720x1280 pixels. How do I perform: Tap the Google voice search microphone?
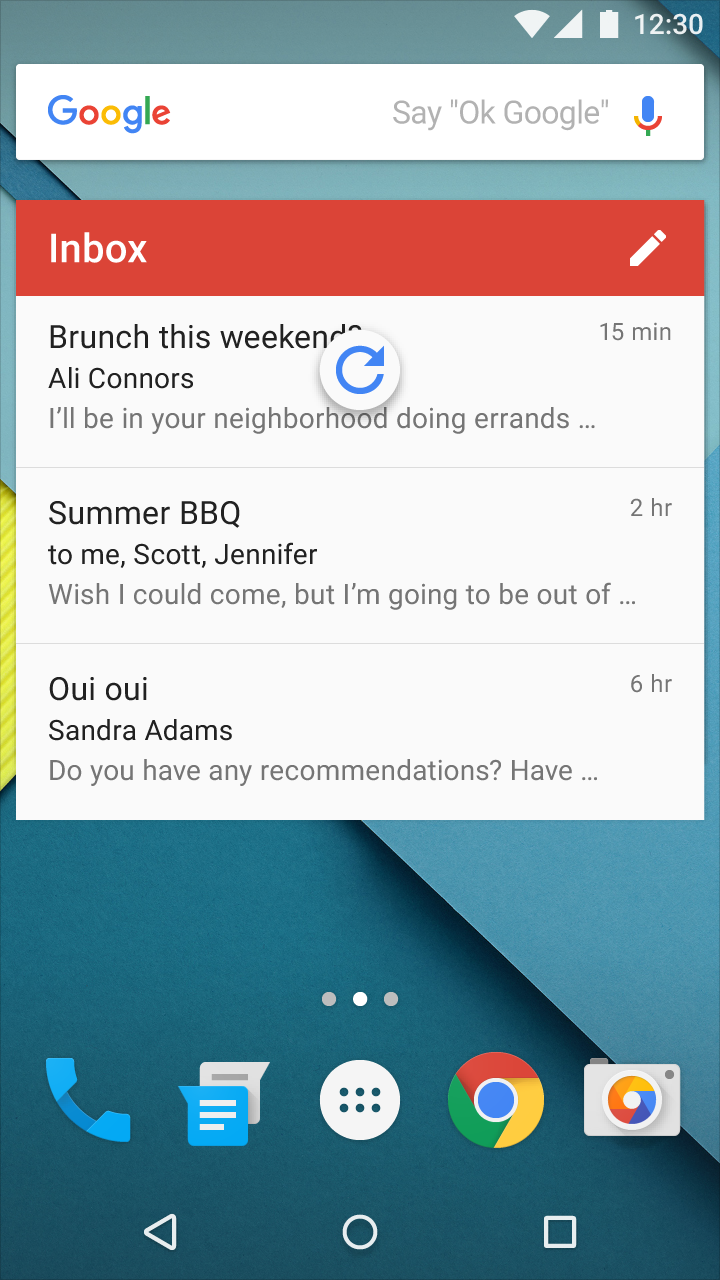point(648,113)
